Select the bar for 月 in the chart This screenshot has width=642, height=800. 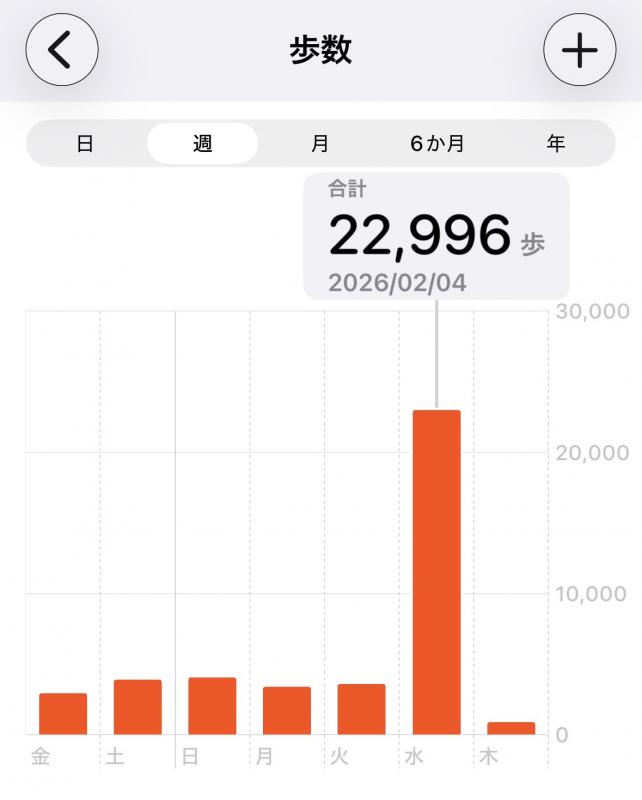pos(287,711)
